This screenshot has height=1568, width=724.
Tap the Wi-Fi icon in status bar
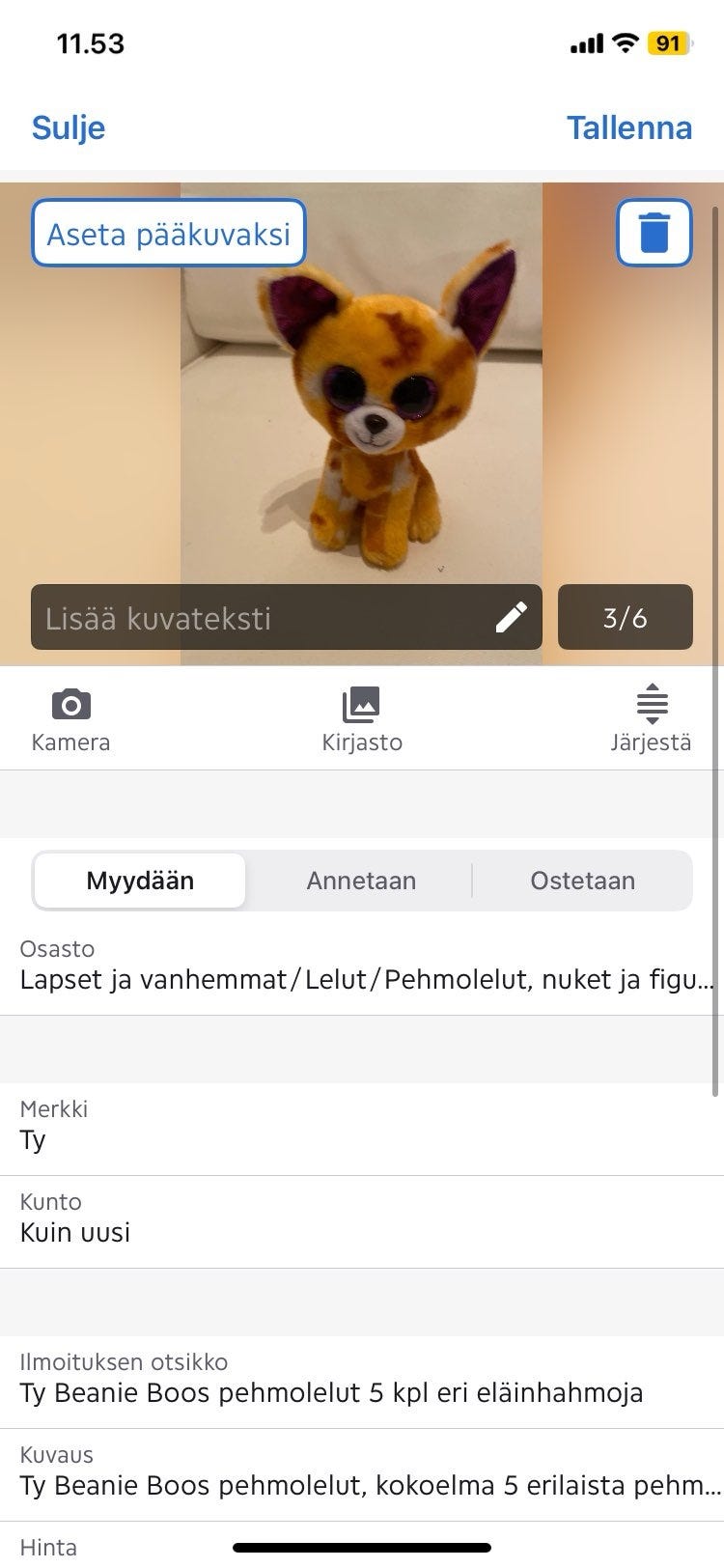[624, 42]
